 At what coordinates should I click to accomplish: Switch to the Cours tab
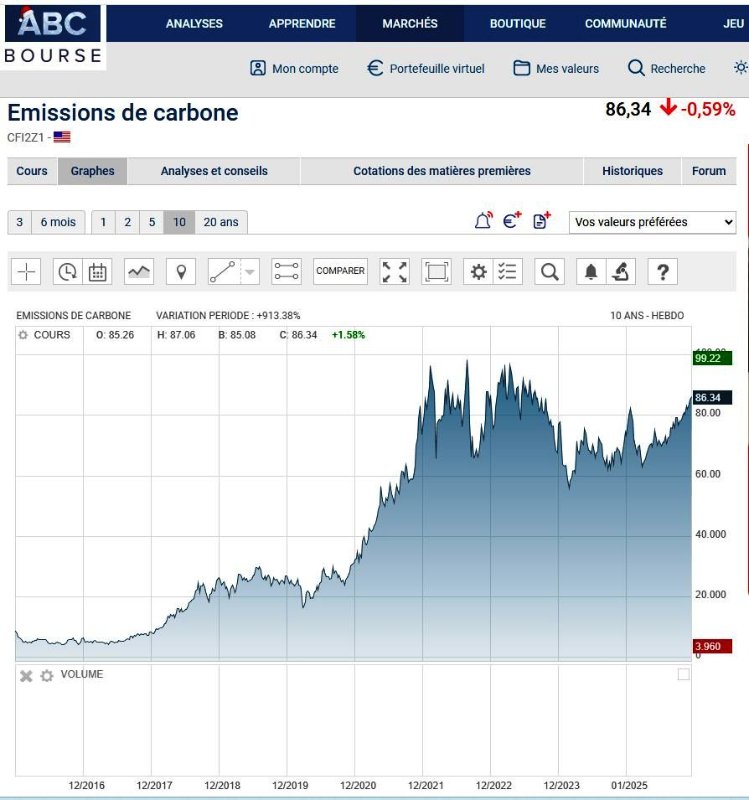click(x=32, y=171)
